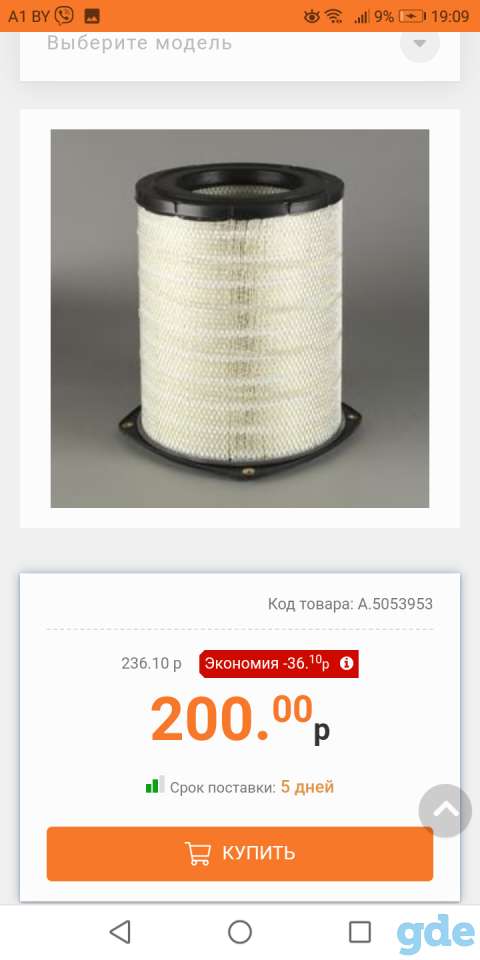Screen dimensions: 480x960
Task: Jump back to top with the up arrow
Action: pos(446,811)
